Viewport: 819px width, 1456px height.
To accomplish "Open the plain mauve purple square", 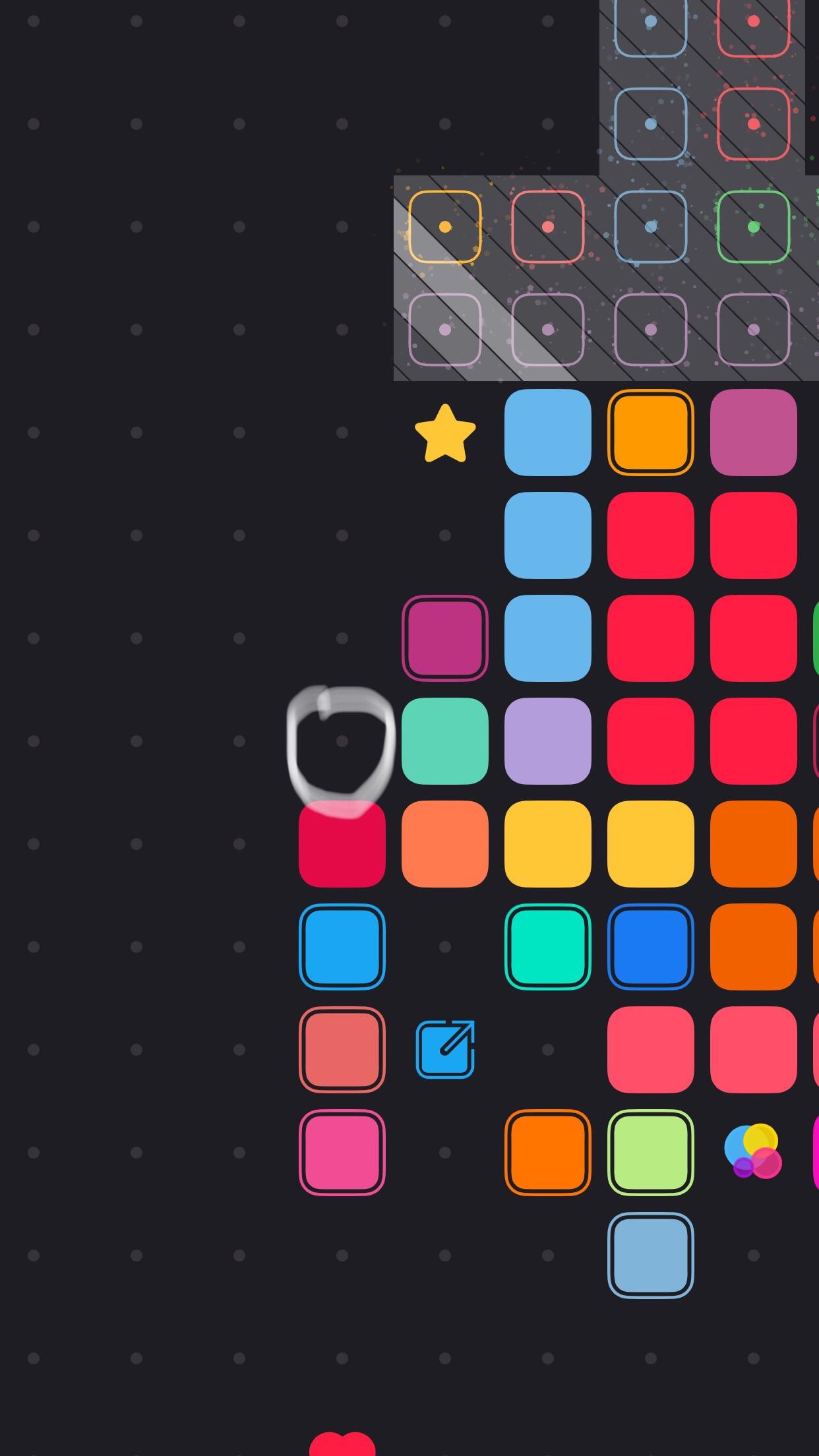I will pyautogui.click(x=754, y=433).
